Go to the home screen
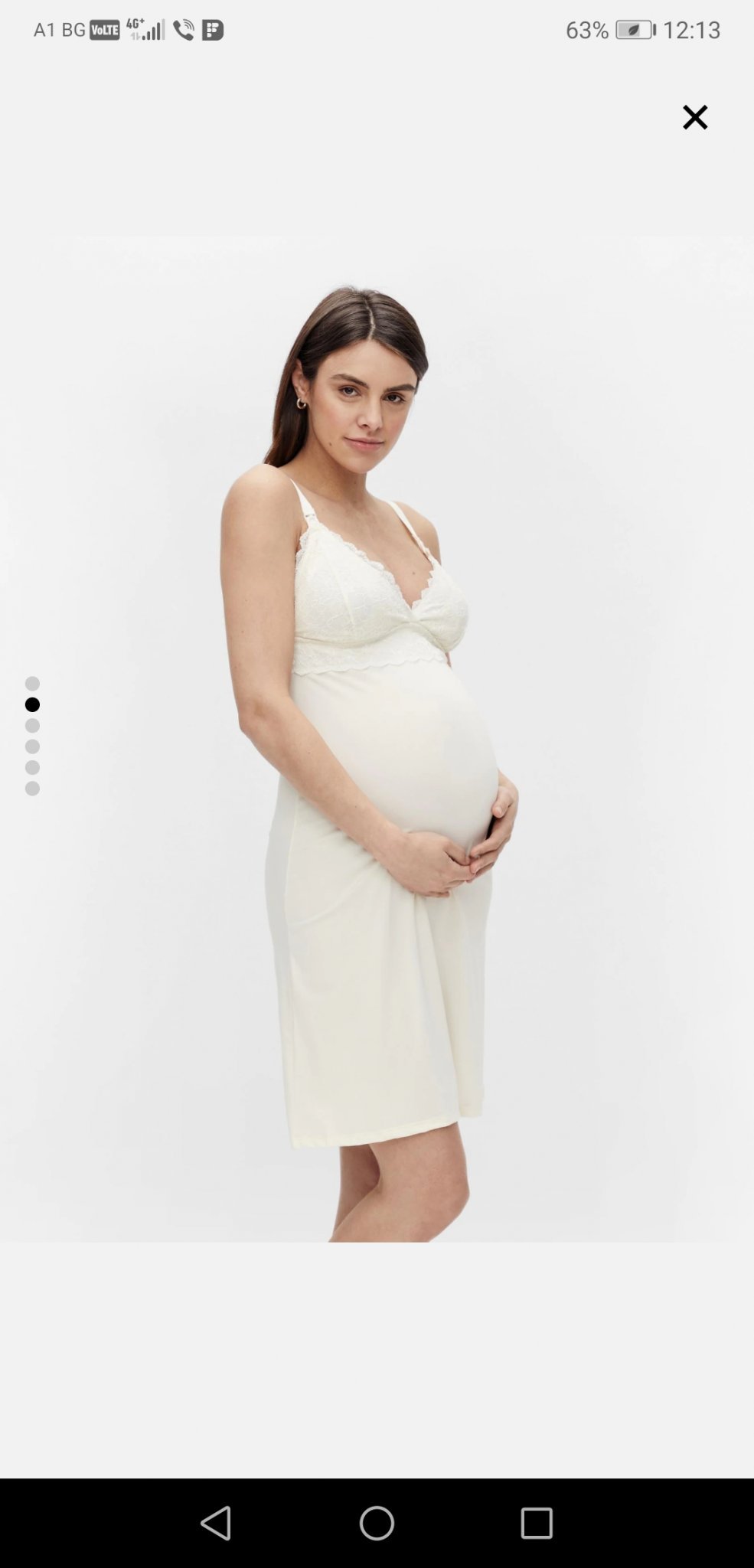This screenshot has width=754, height=1568. (377, 1523)
